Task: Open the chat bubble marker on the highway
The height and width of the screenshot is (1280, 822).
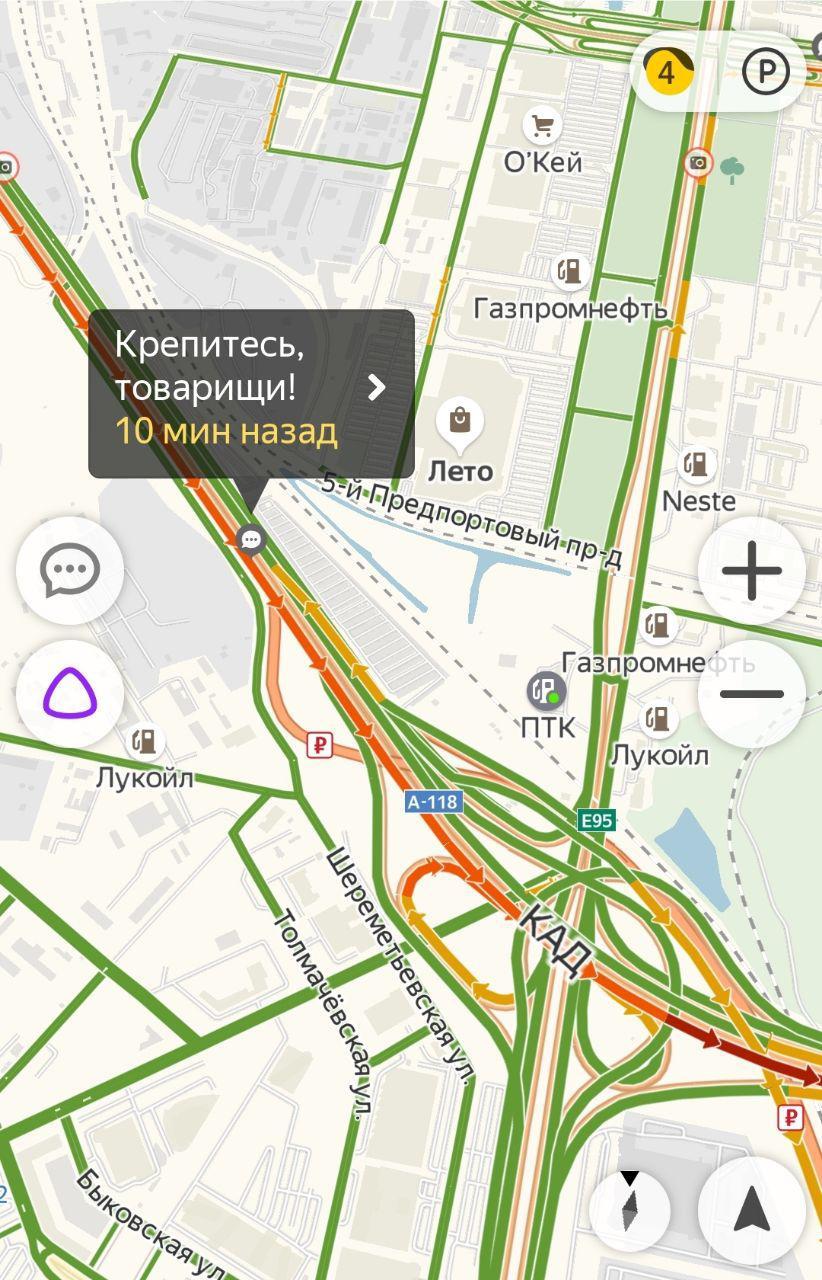Action: tap(250, 540)
